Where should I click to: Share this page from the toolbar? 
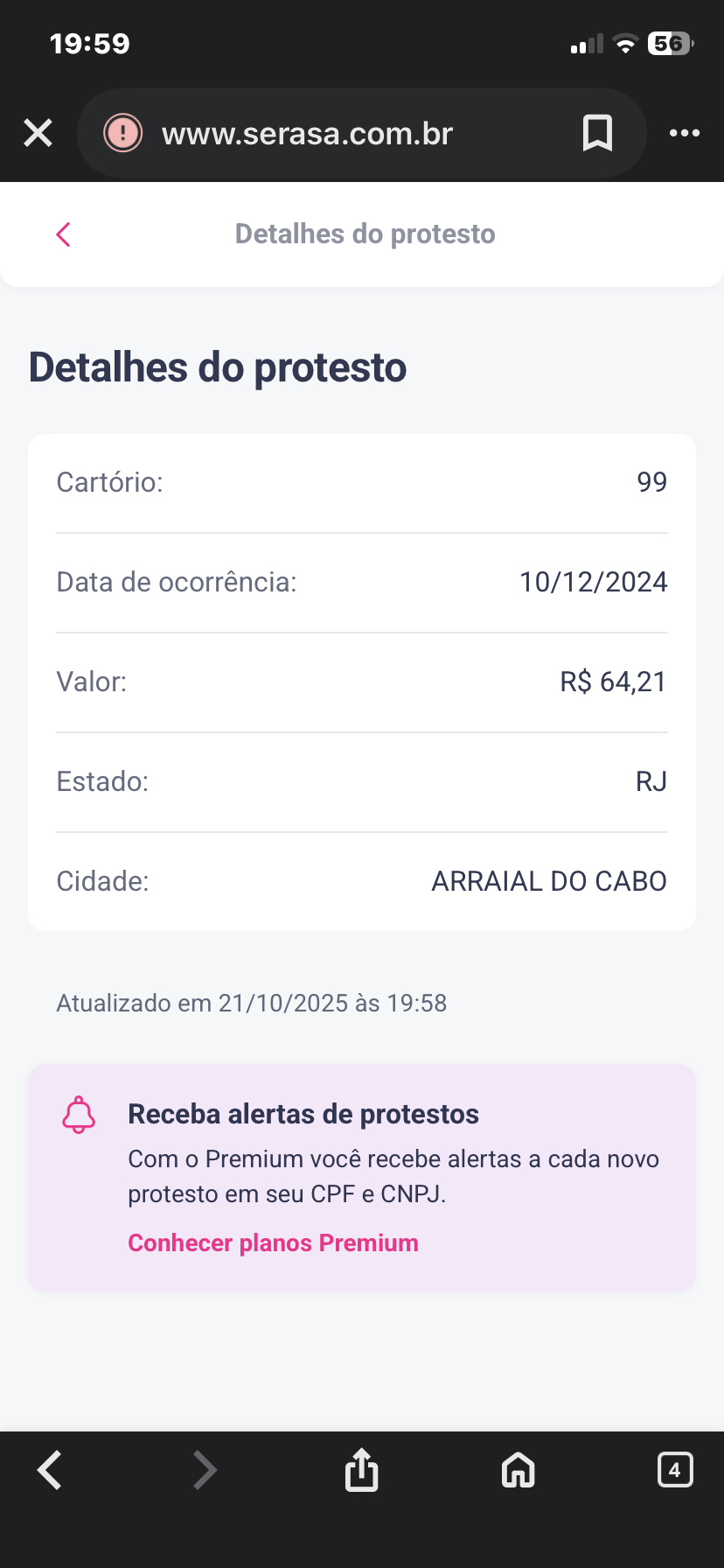click(361, 1470)
